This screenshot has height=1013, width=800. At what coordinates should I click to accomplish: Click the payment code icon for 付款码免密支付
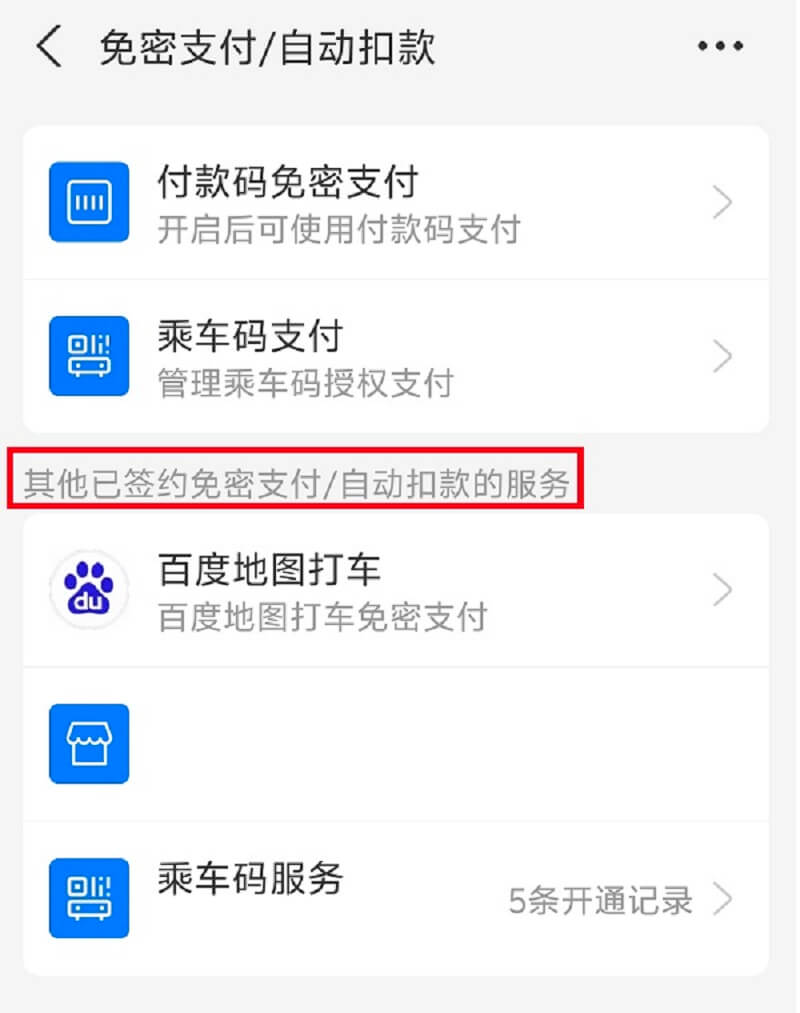pyautogui.click(x=88, y=200)
